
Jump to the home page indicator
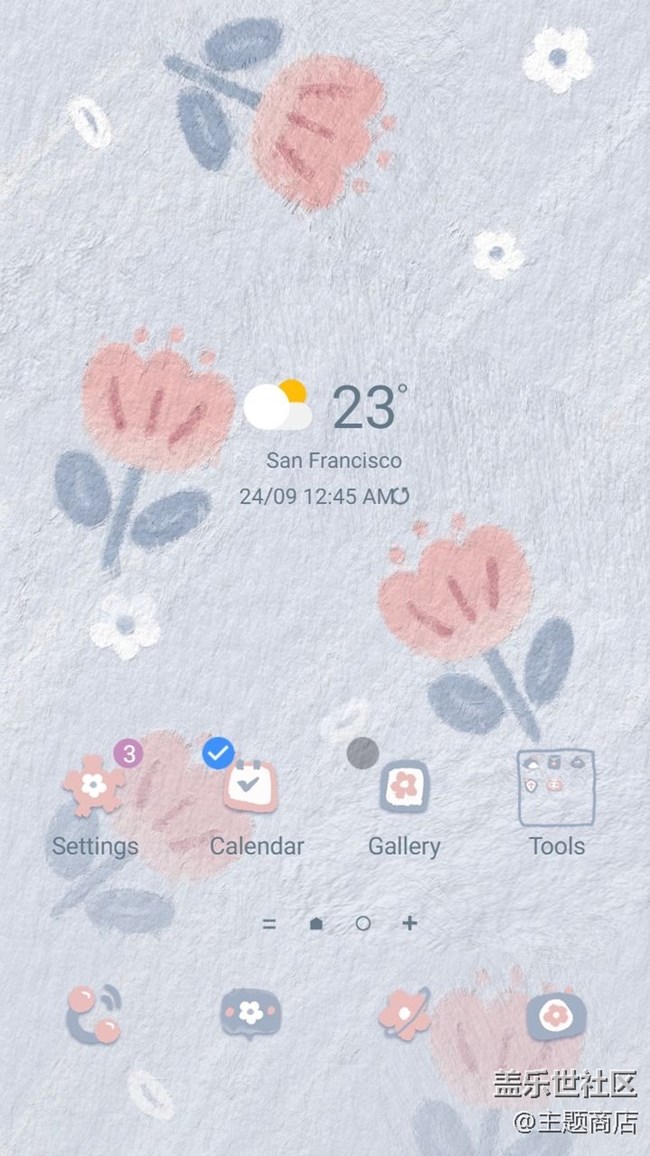[316, 924]
